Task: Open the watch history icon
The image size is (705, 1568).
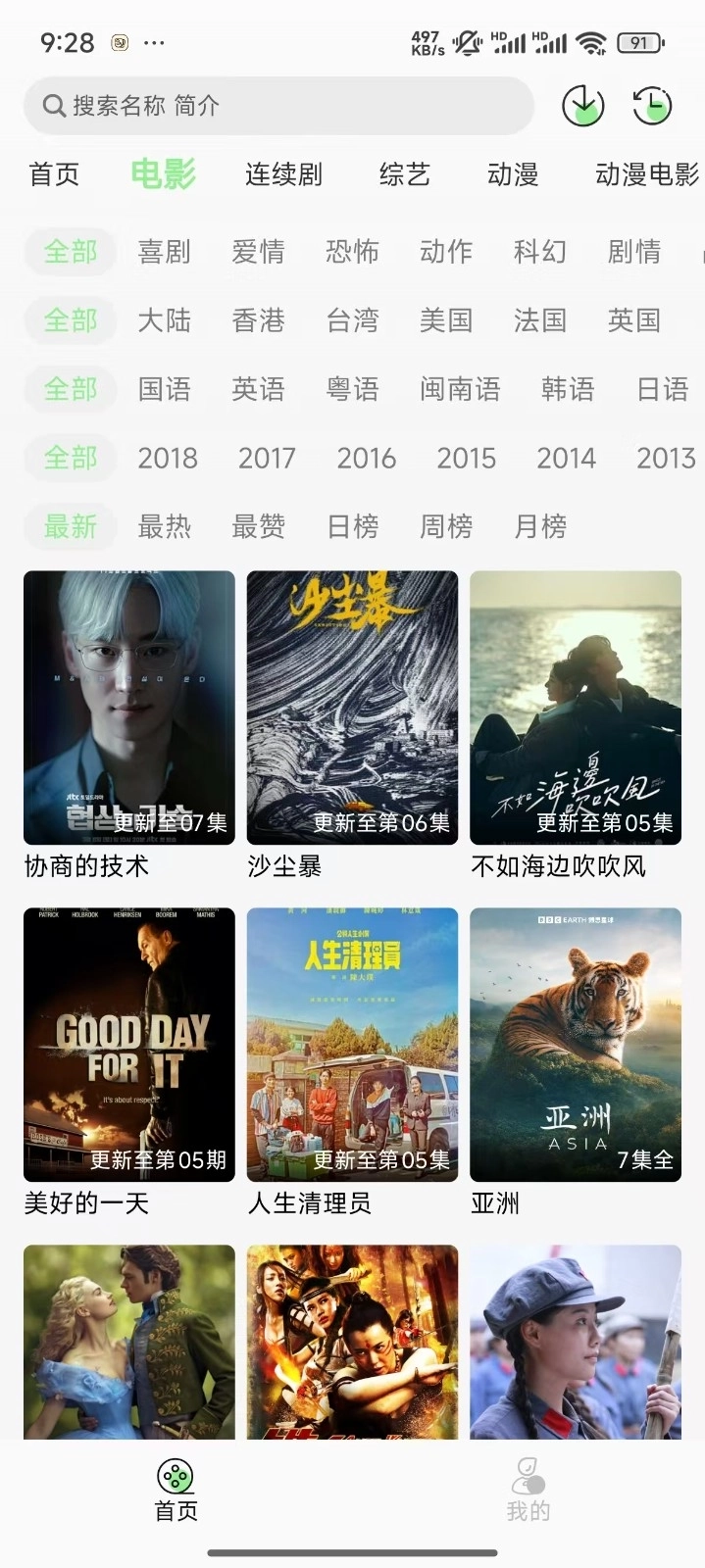Action: (652, 106)
